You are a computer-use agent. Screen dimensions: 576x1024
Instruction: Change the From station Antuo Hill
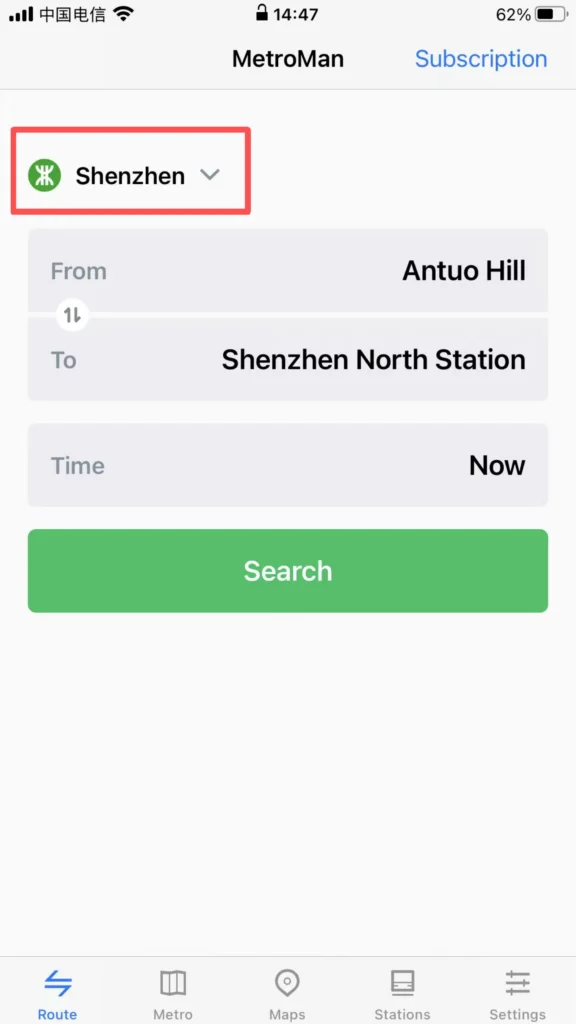[x=287, y=270]
